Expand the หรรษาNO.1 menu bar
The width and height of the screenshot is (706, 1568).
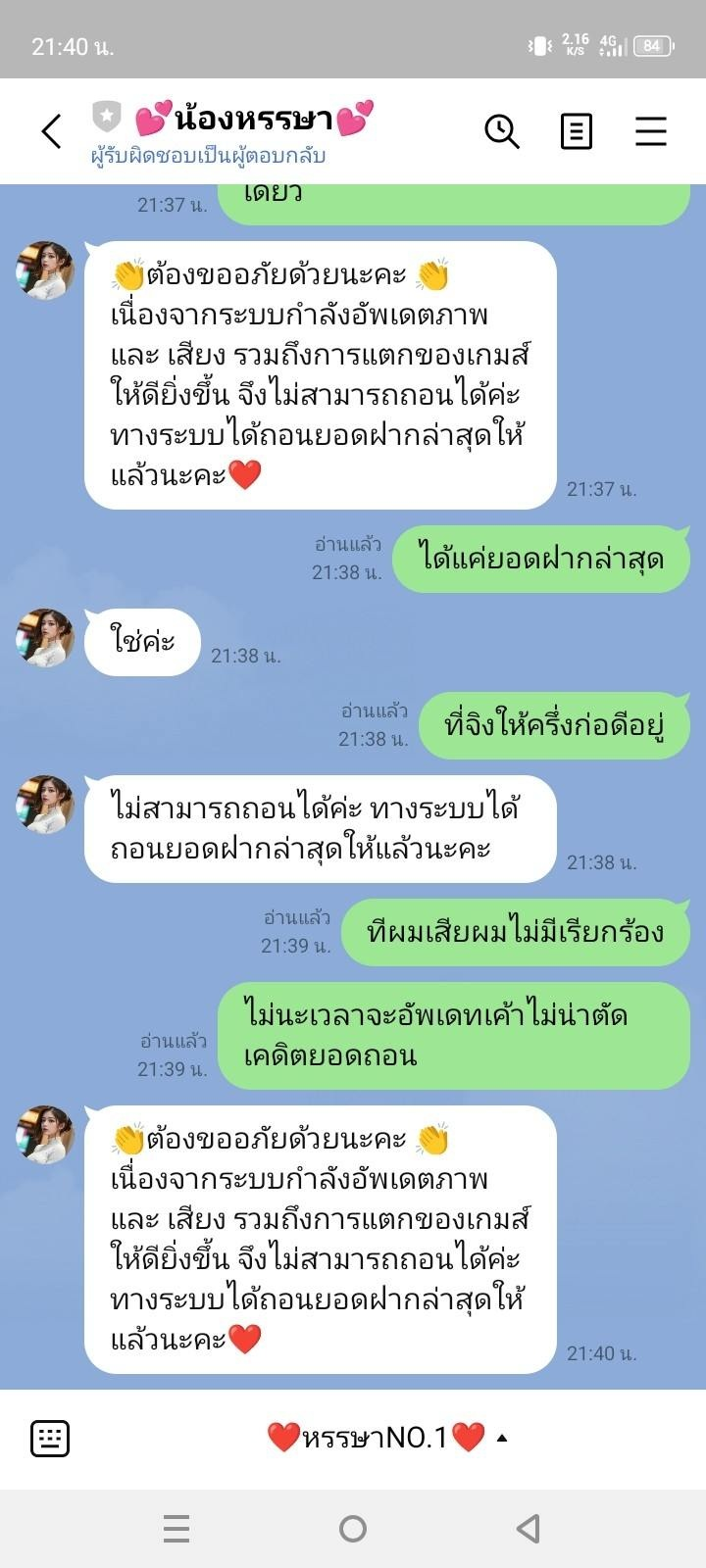tap(387, 1439)
